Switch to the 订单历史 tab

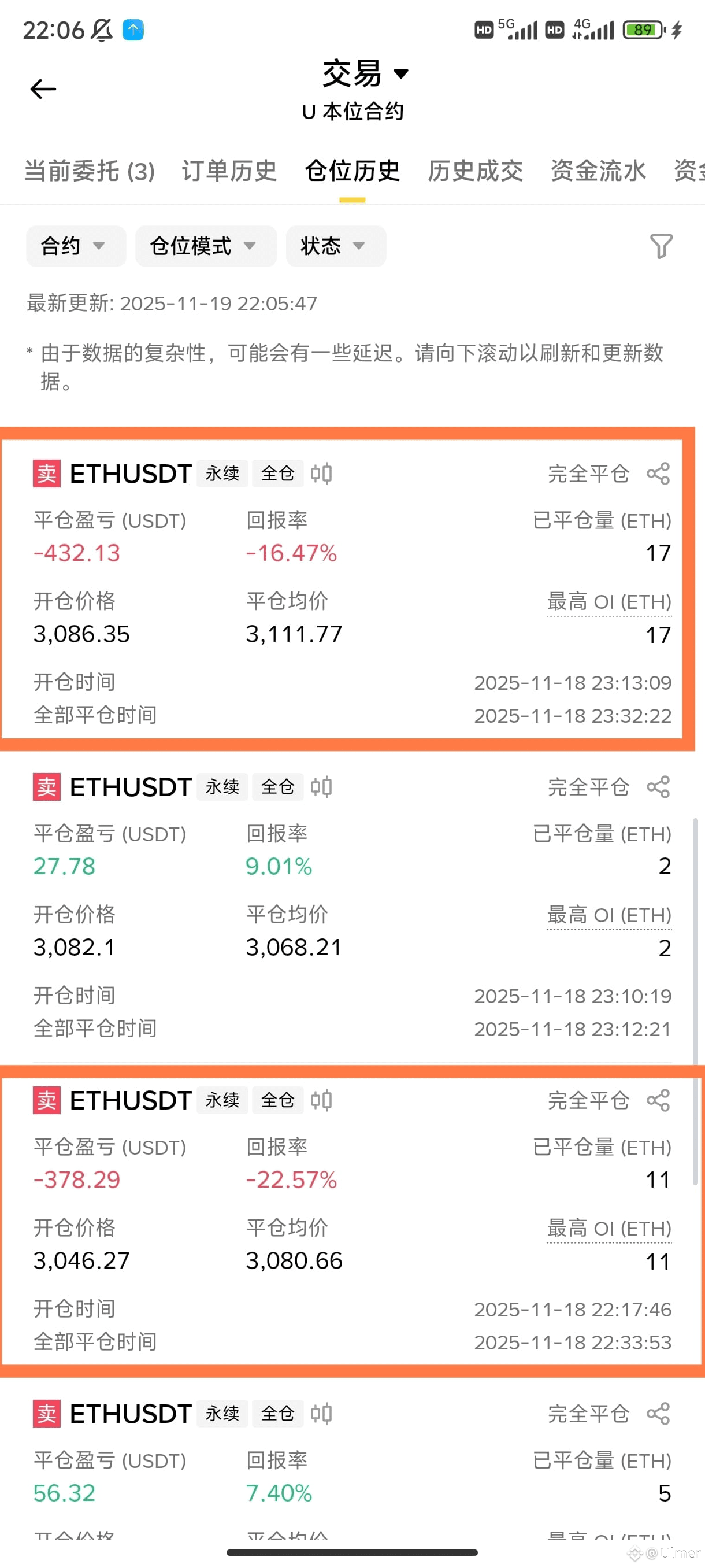pyautogui.click(x=229, y=171)
